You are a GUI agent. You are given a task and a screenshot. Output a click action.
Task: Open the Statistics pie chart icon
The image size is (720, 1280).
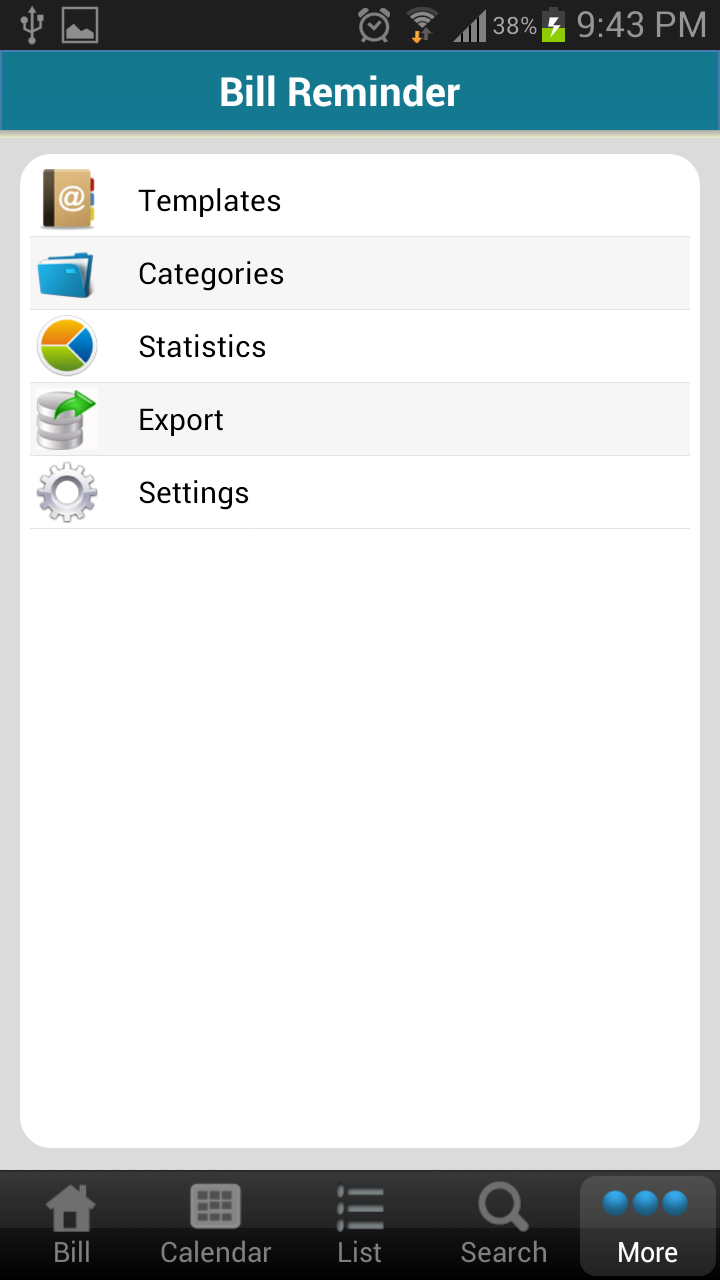(66, 345)
